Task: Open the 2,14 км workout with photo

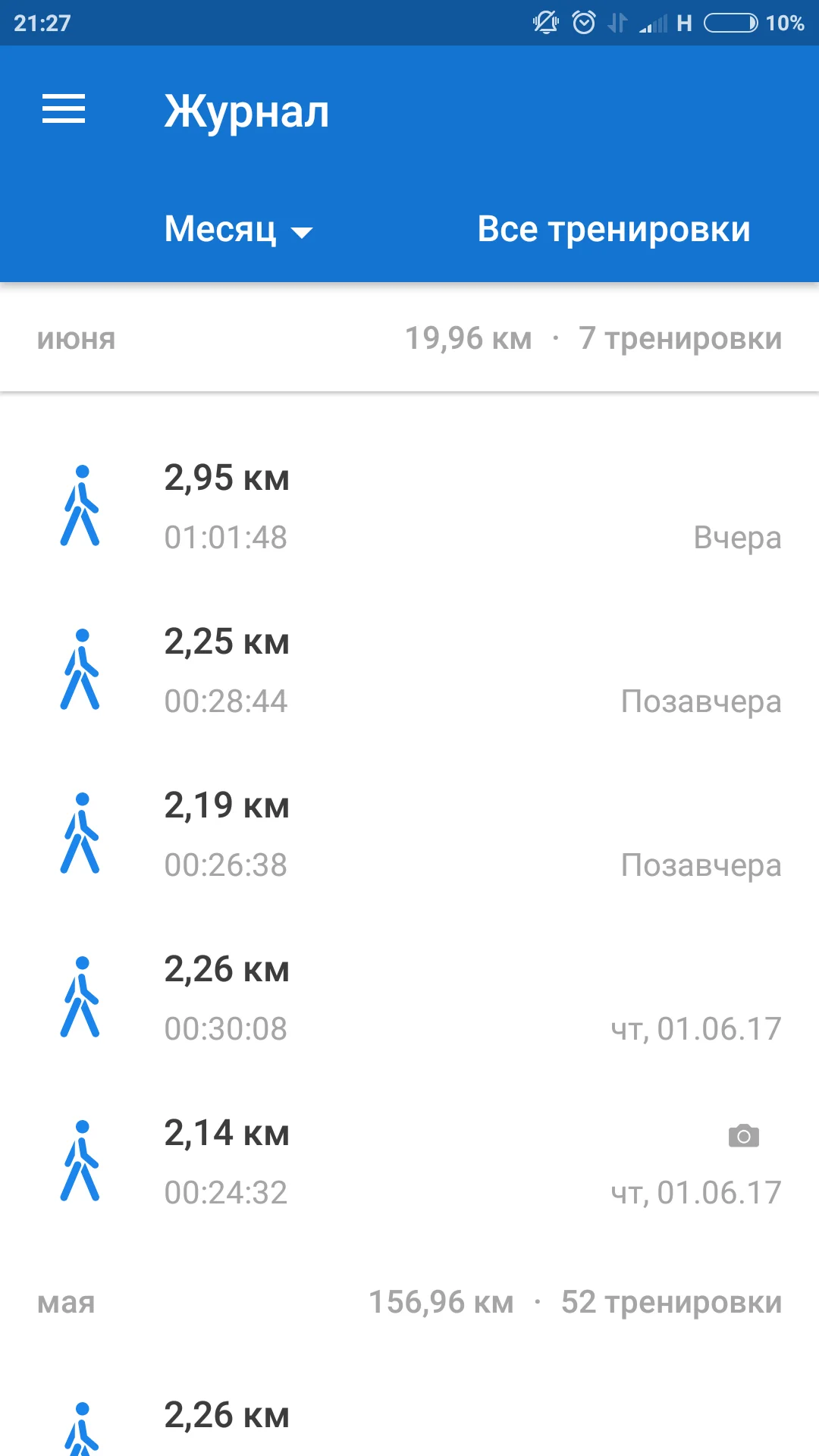Action: 409,1162
